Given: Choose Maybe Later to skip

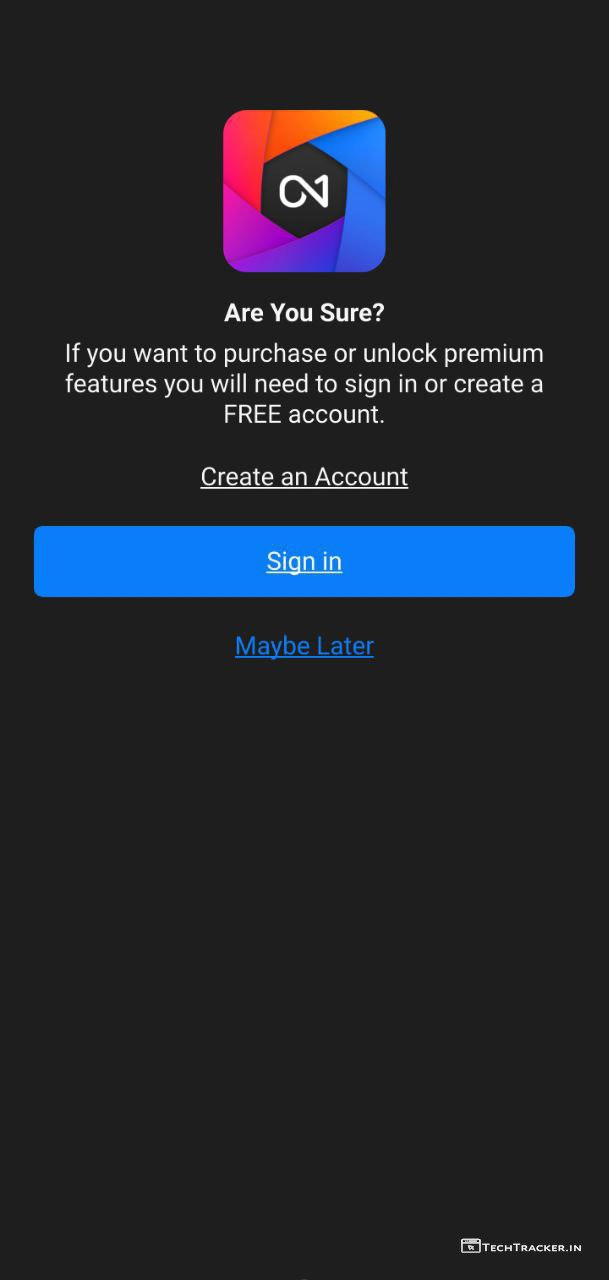Looking at the screenshot, I should point(304,646).
